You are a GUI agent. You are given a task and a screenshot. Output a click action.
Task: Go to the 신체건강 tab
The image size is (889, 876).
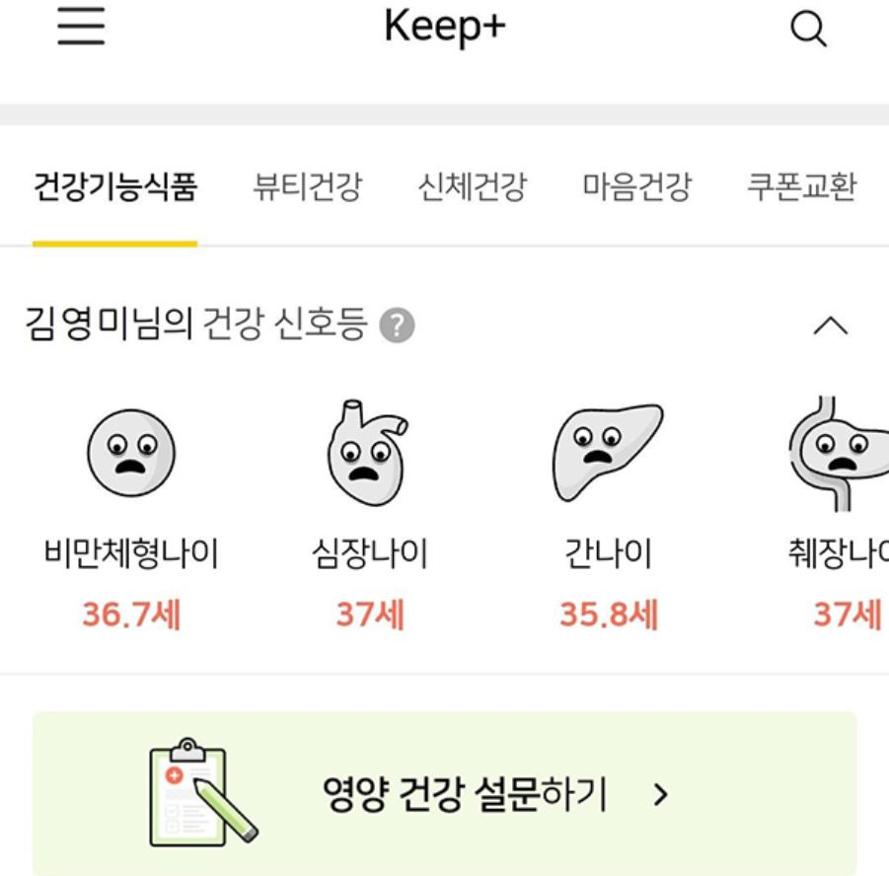pos(471,187)
